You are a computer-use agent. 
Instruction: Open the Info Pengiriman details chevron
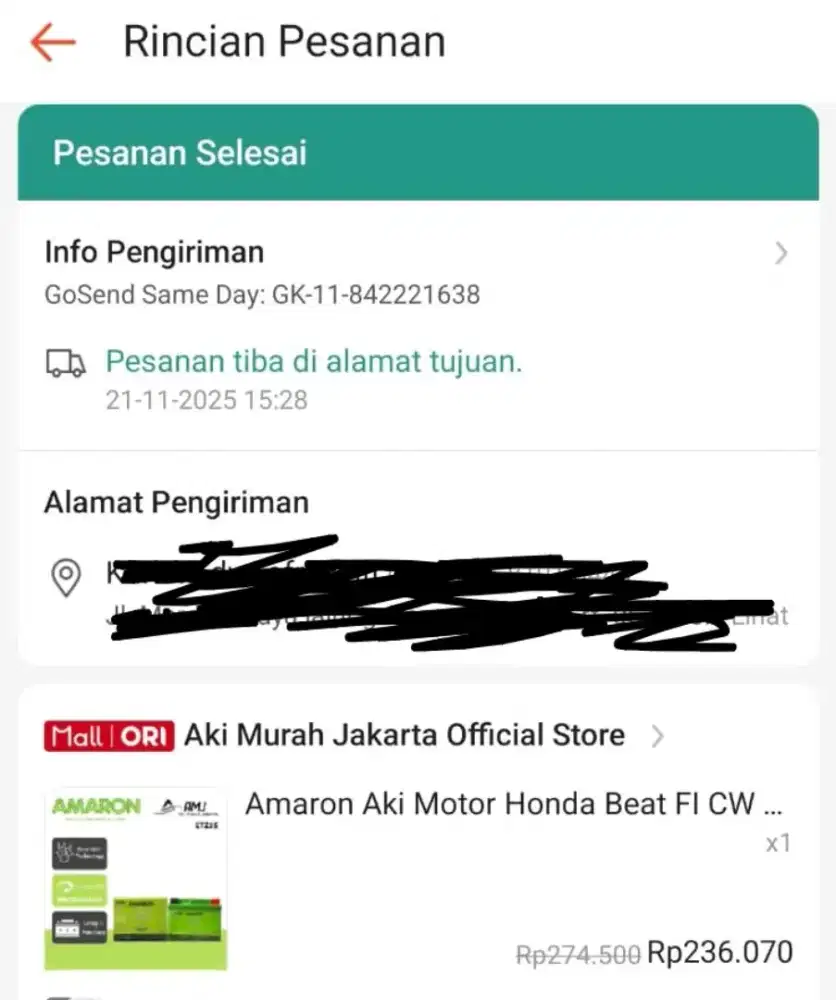(x=780, y=253)
